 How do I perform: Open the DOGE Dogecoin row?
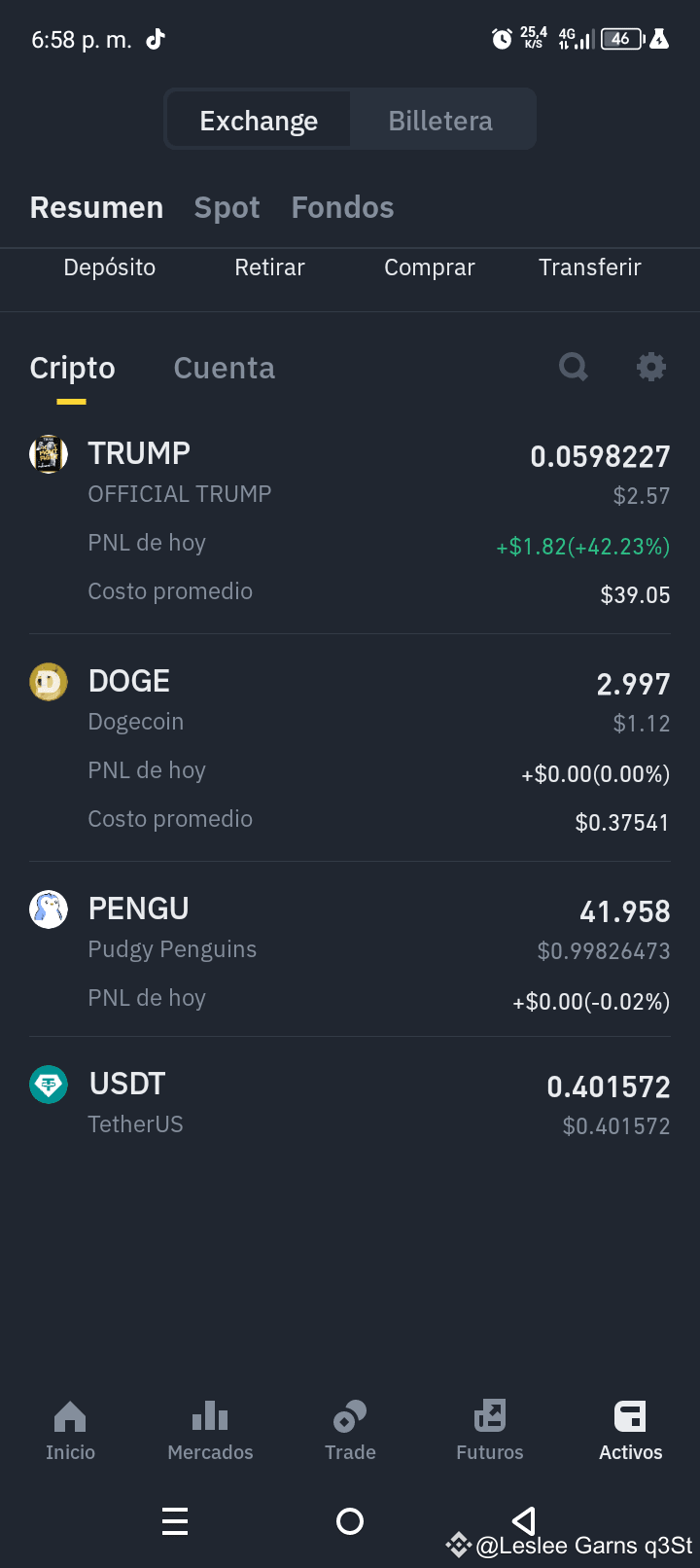pyautogui.click(x=350, y=749)
